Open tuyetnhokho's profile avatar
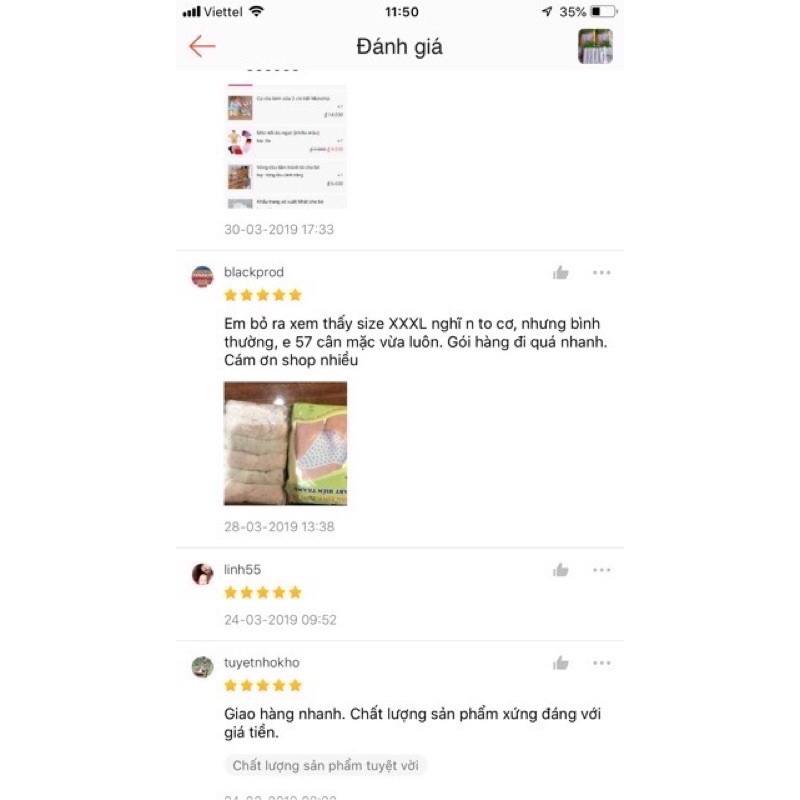 coord(202,667)
